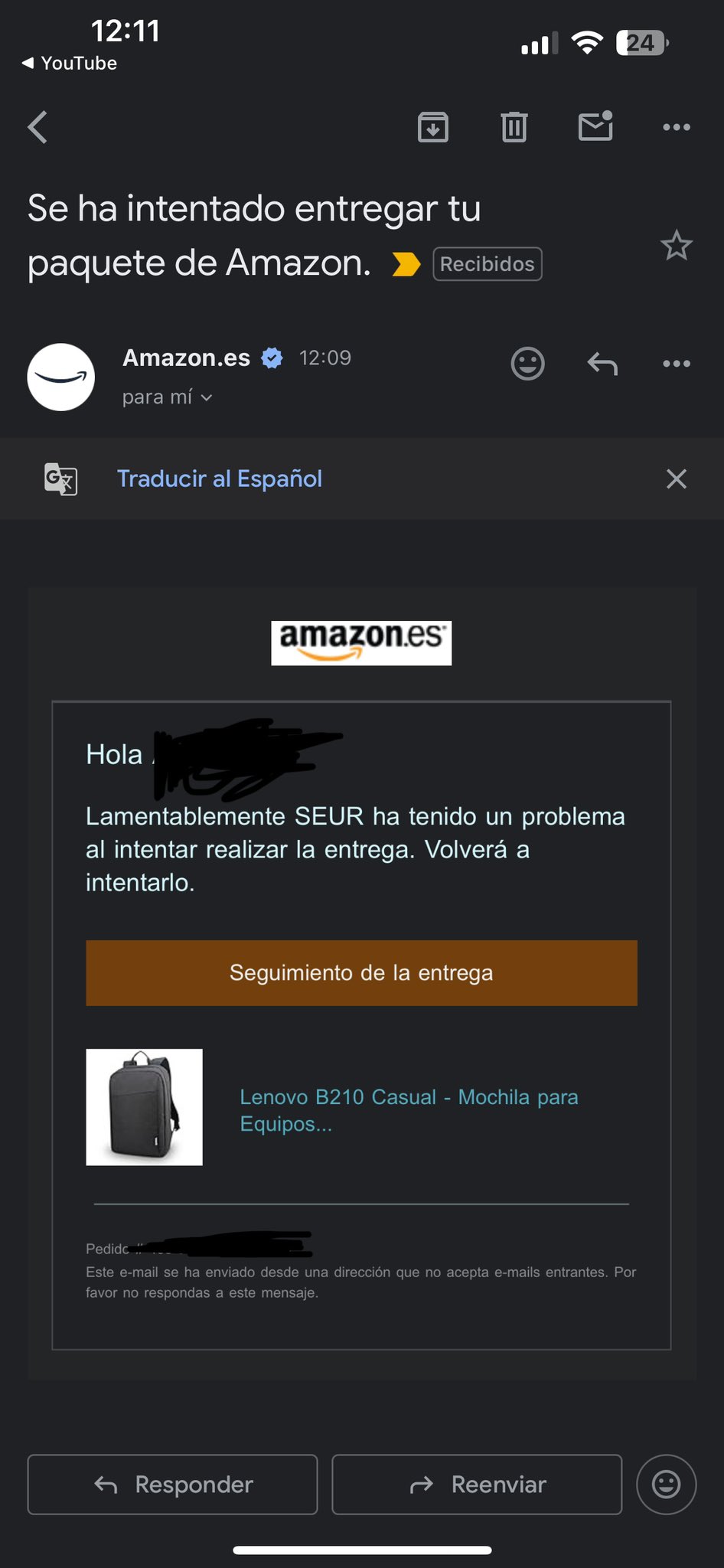Select Traducir al Español
The width and height of the screenshot is (724, 1568).
pyautogui.click(x=220, y=479)
